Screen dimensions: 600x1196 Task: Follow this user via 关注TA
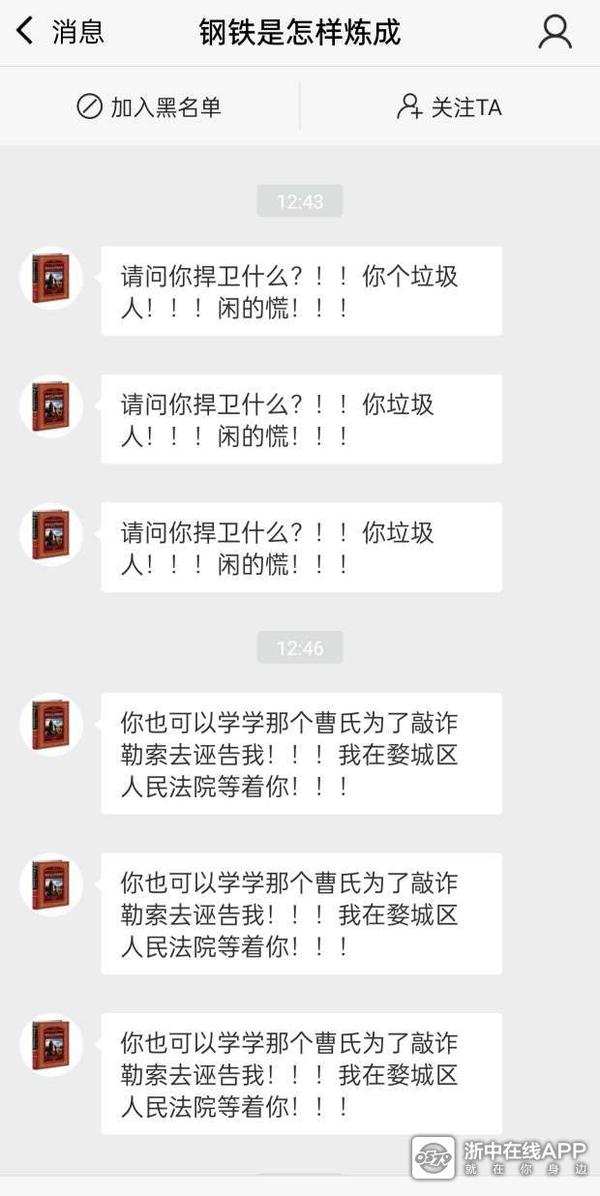pyautogui.click(x=449, y=107)
